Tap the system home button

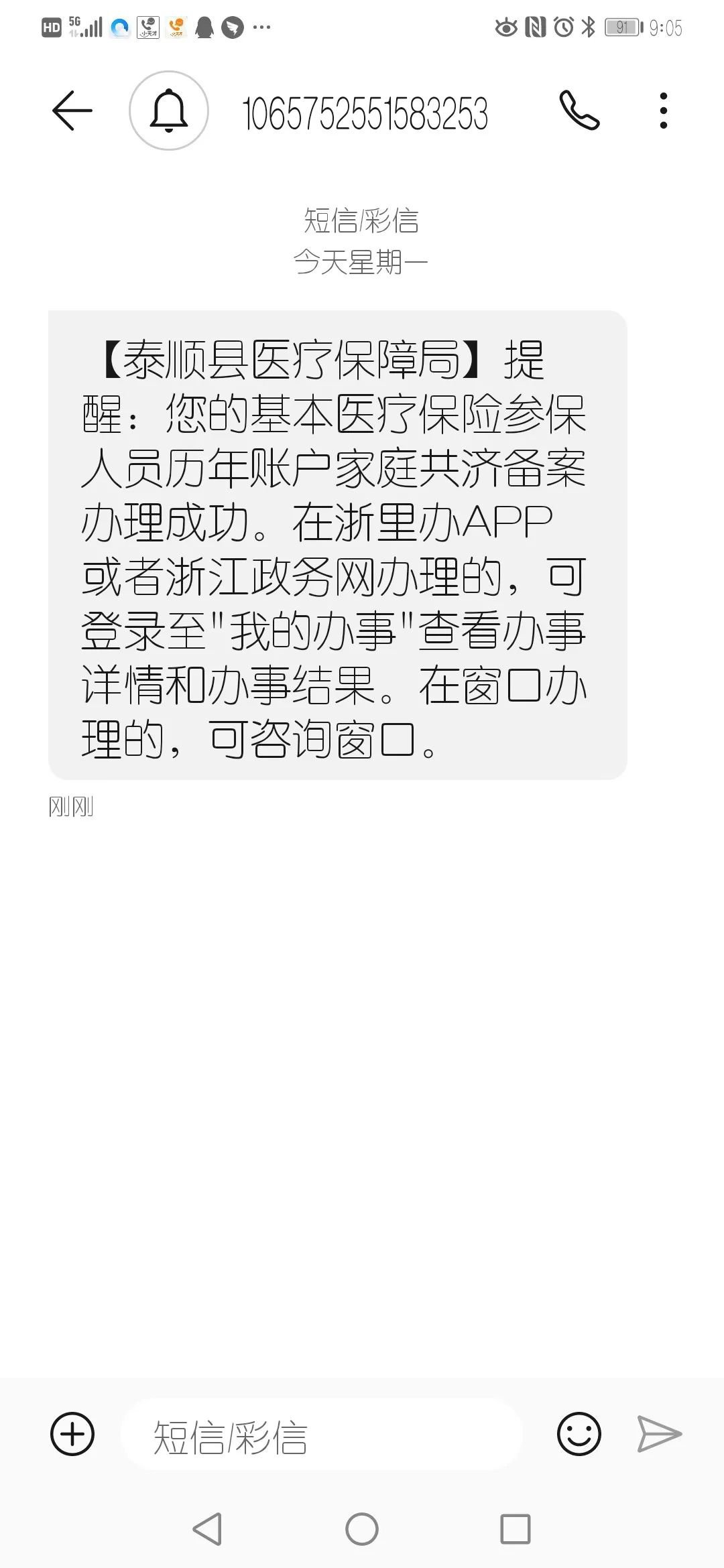[362, 1529]
